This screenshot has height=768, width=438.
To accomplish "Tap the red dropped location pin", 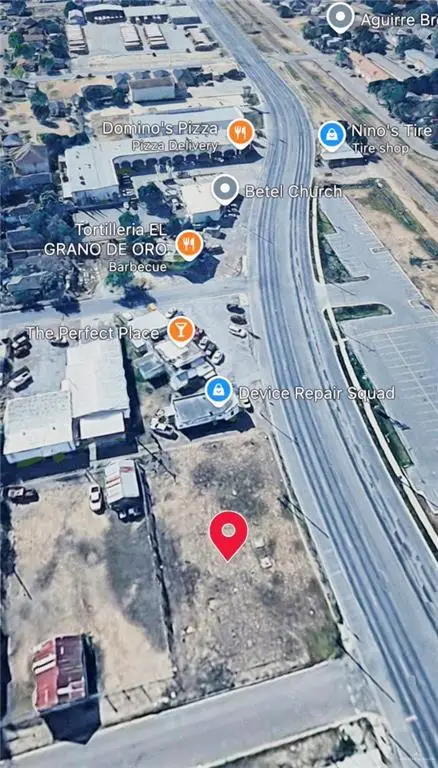I will [228, 534].
